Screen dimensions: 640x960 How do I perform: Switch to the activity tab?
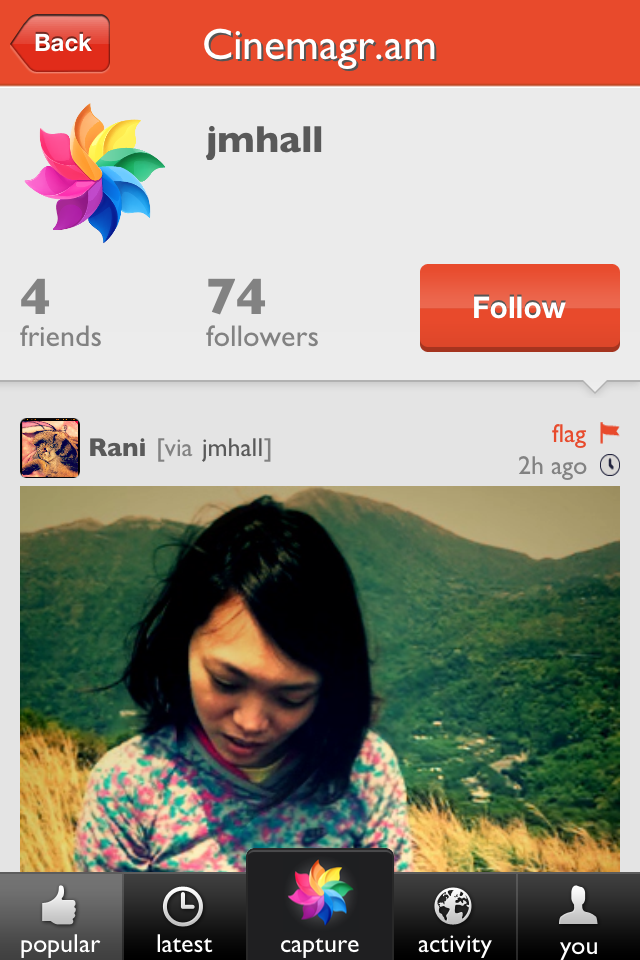pos(454,918)
